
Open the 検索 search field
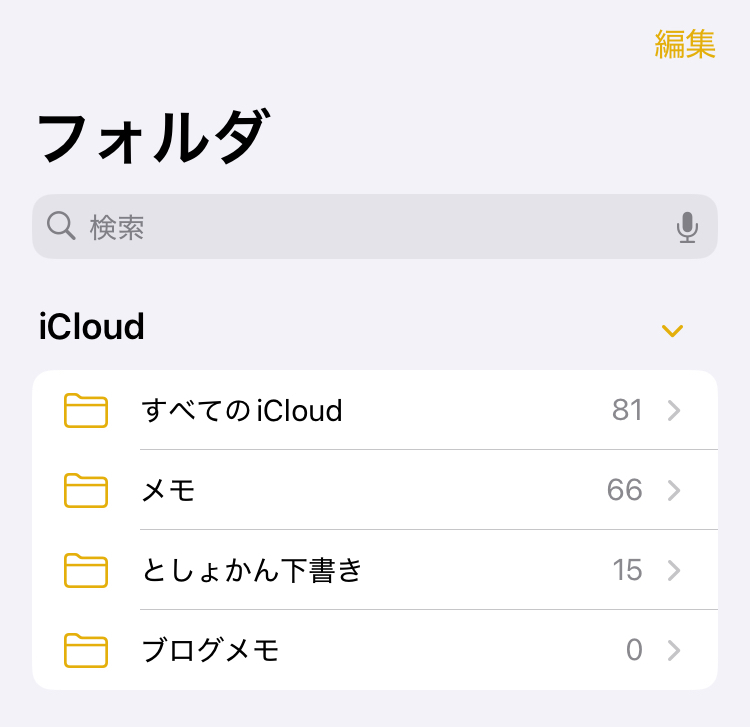click(360, 227)
